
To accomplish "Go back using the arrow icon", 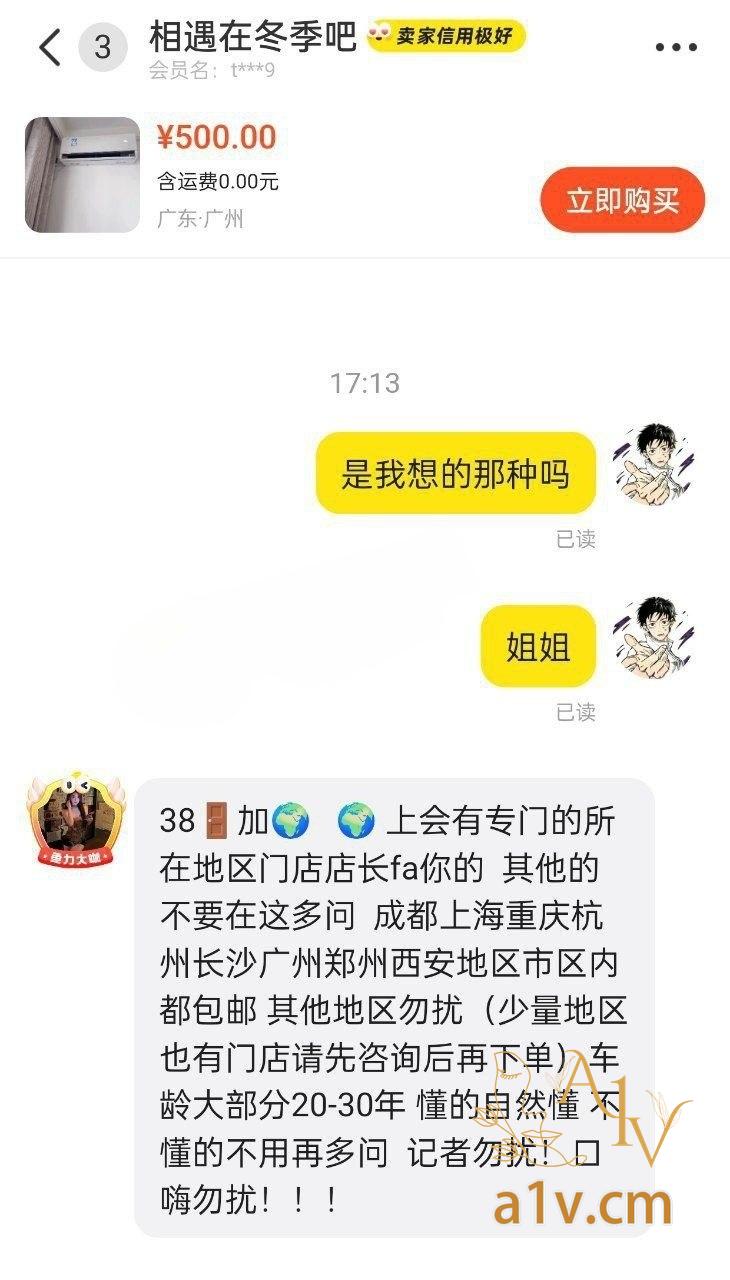I will pos(50,47).
